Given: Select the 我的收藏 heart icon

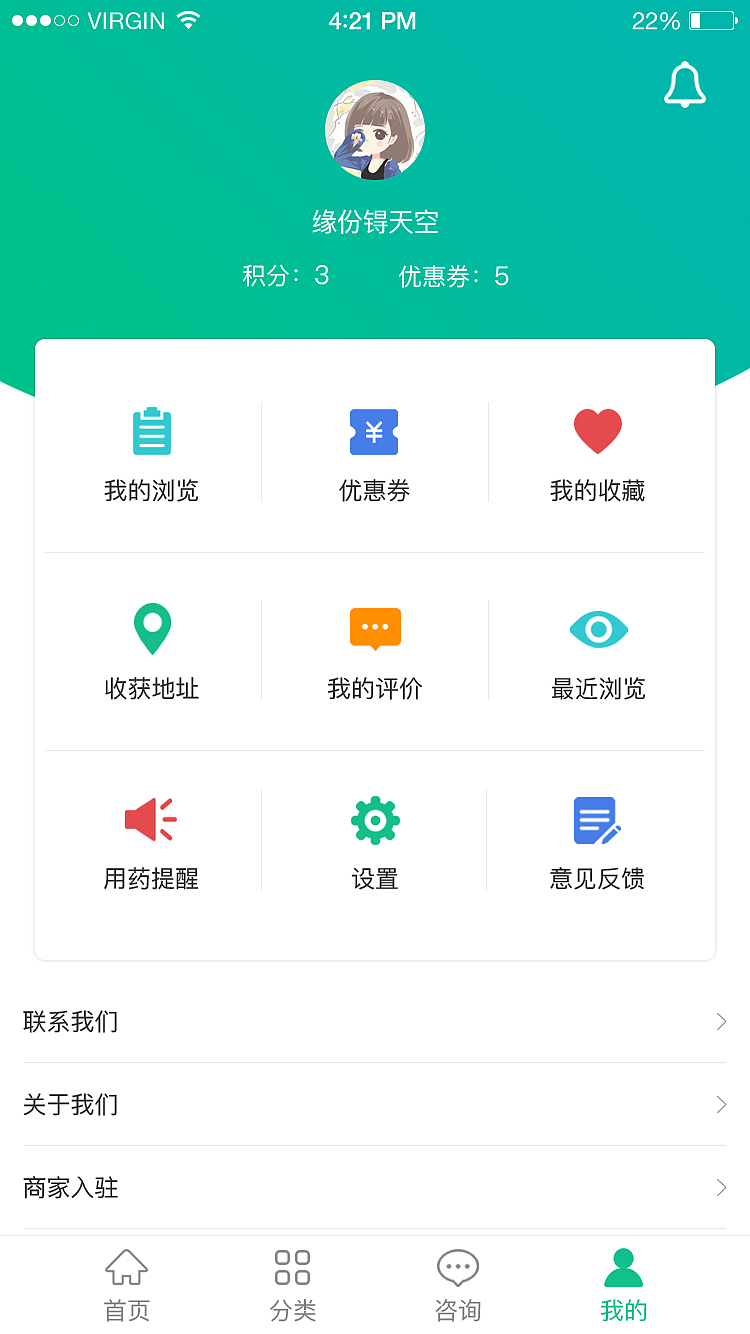Looking at the screenshot, I should [597, 430].
